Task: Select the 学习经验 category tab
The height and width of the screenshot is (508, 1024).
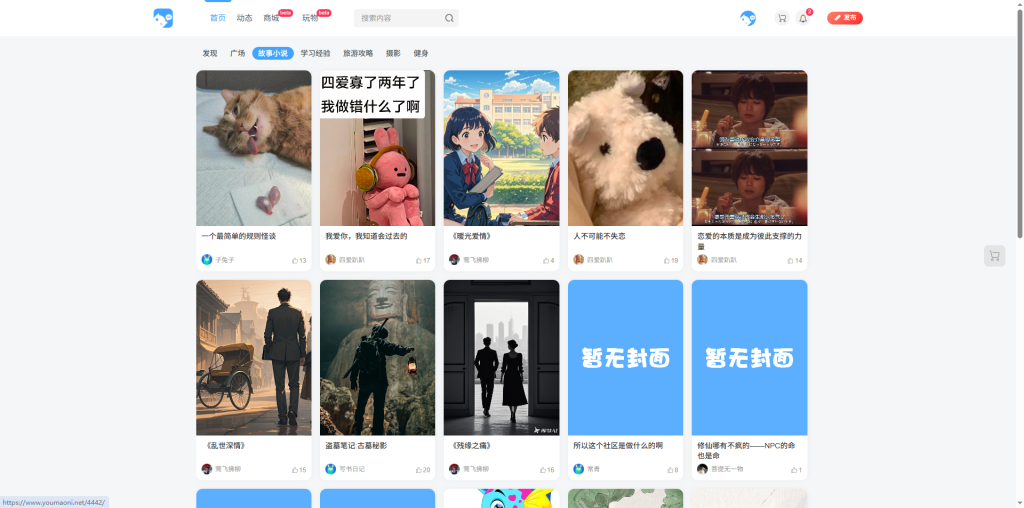Action: pyautogui.click(x=315, y=53)
